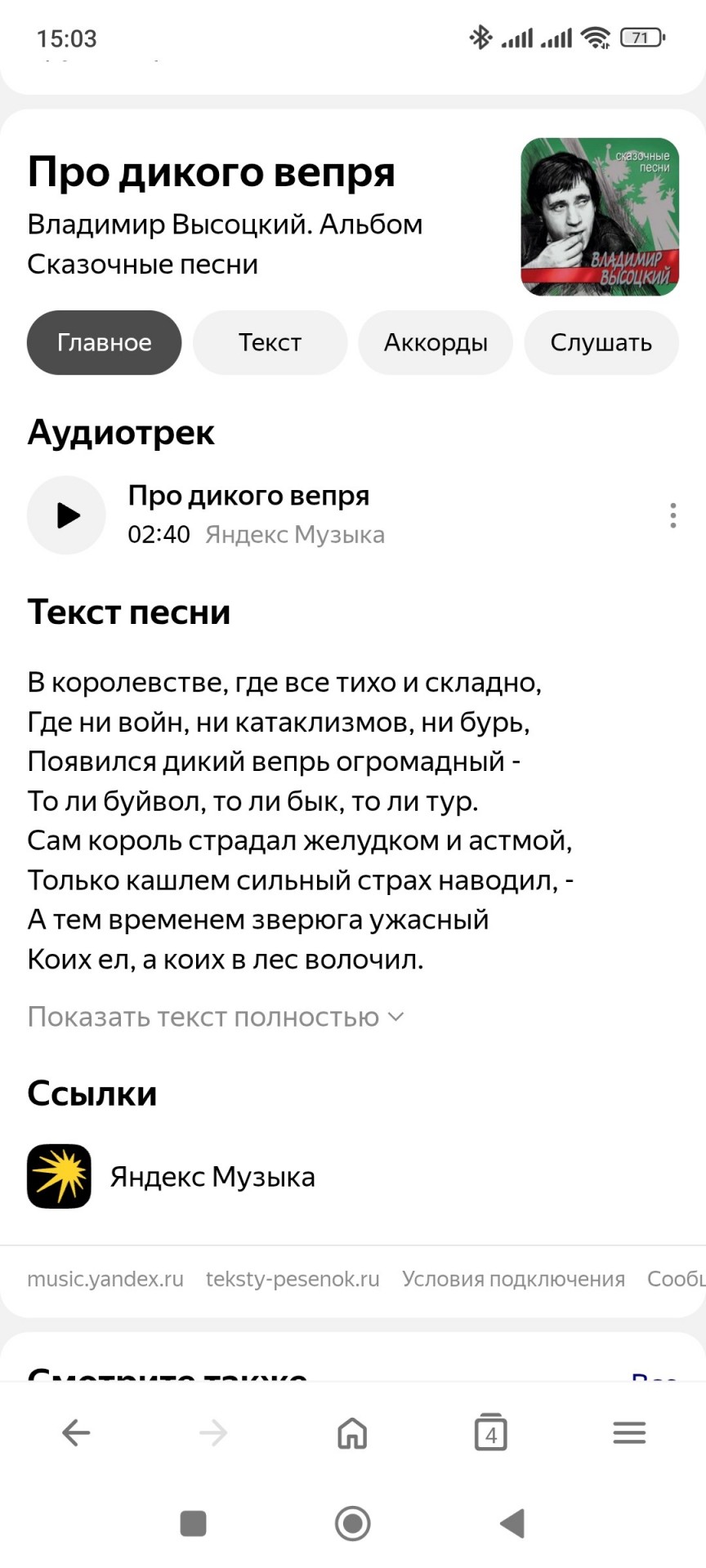Play the Про дикого вепря audio track
The width and height of the screenshot is (706, 1568).
tap(66, 515)
